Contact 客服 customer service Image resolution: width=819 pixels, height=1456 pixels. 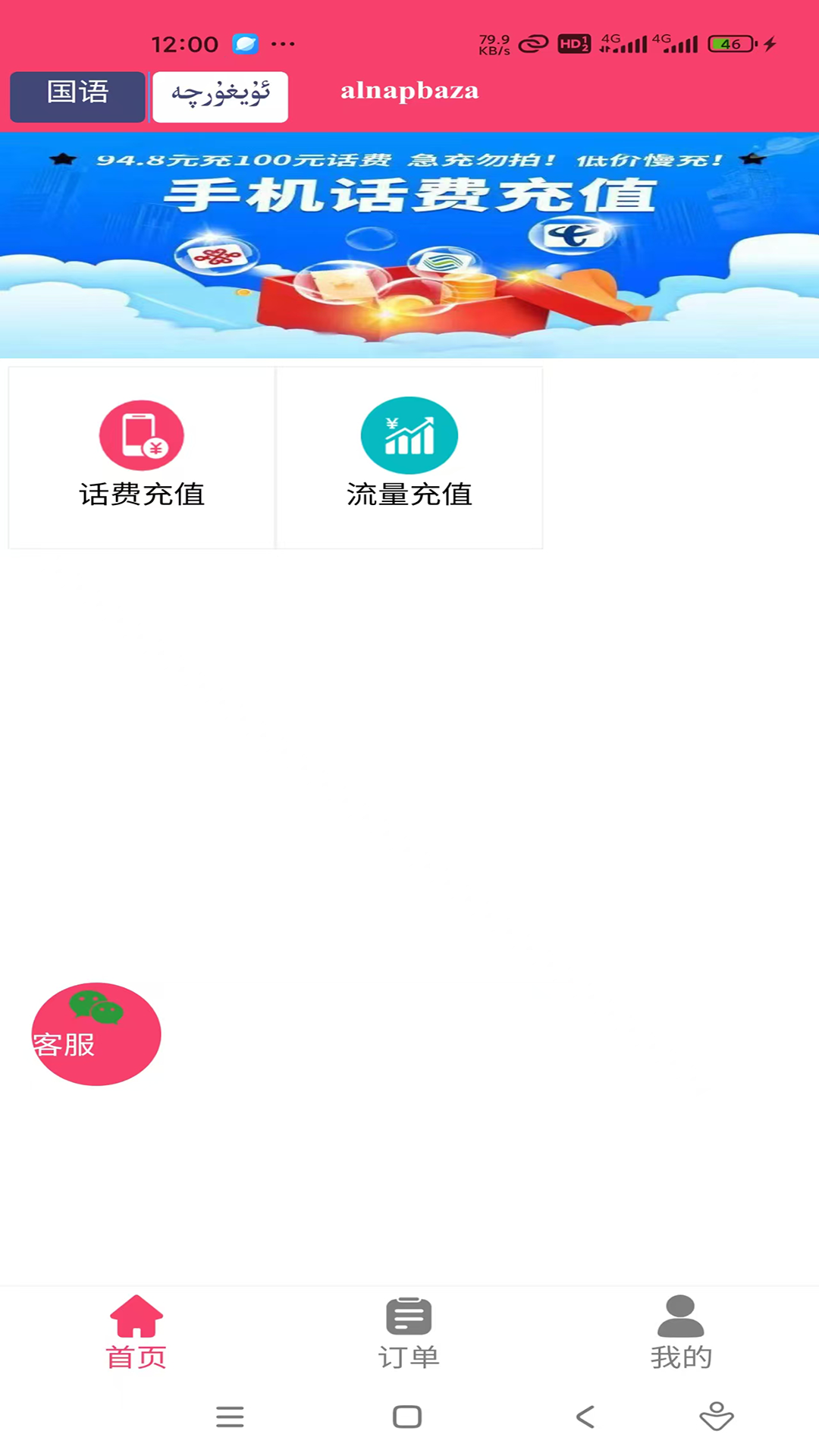point(96,1034)
